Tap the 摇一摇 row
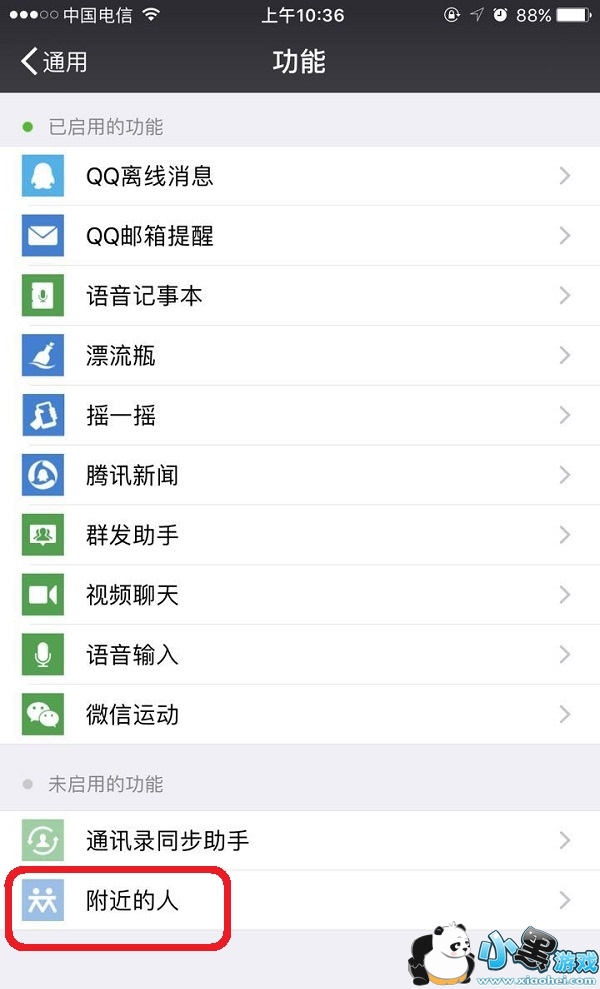This screenshot has width=600, height=989. [300, 416]
